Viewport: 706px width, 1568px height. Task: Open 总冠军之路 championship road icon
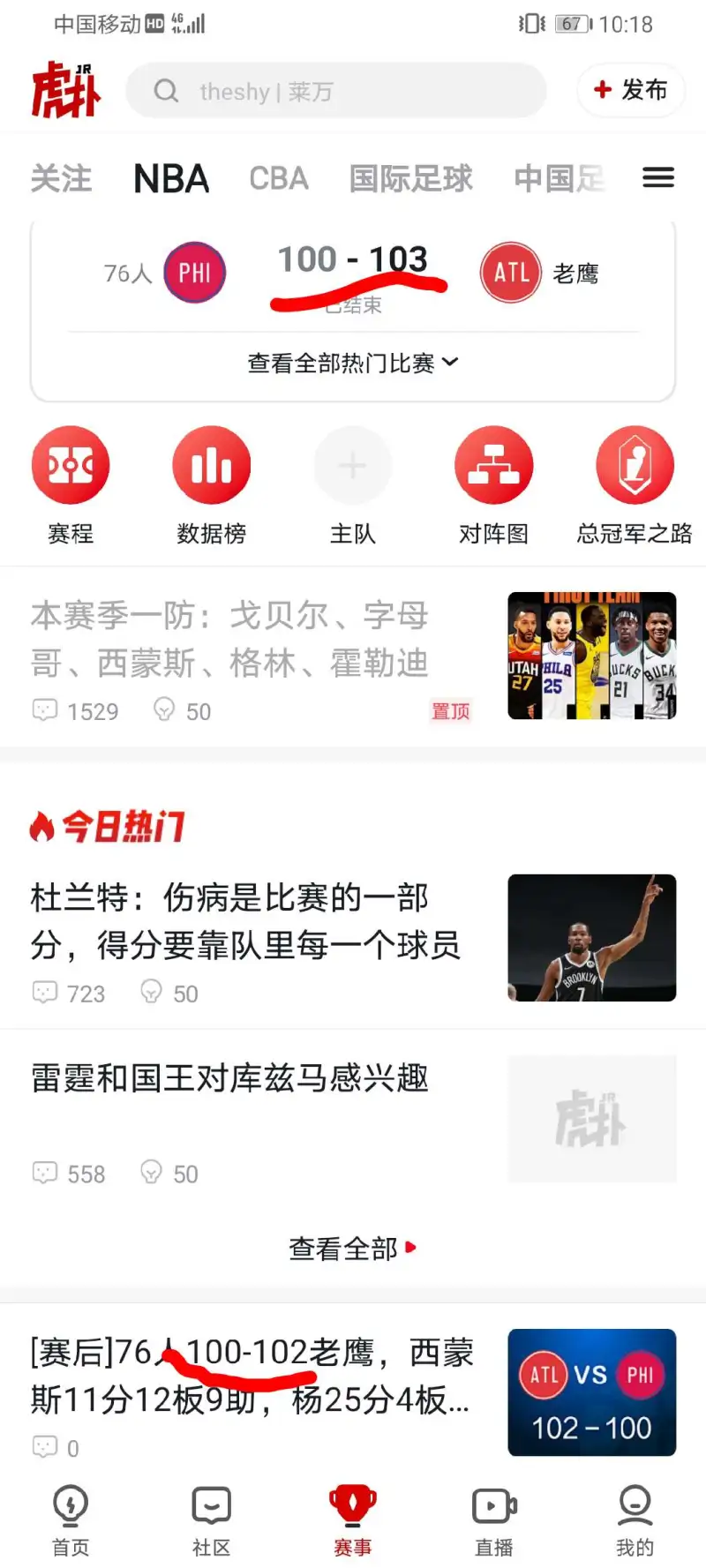[x=635, y=465]
